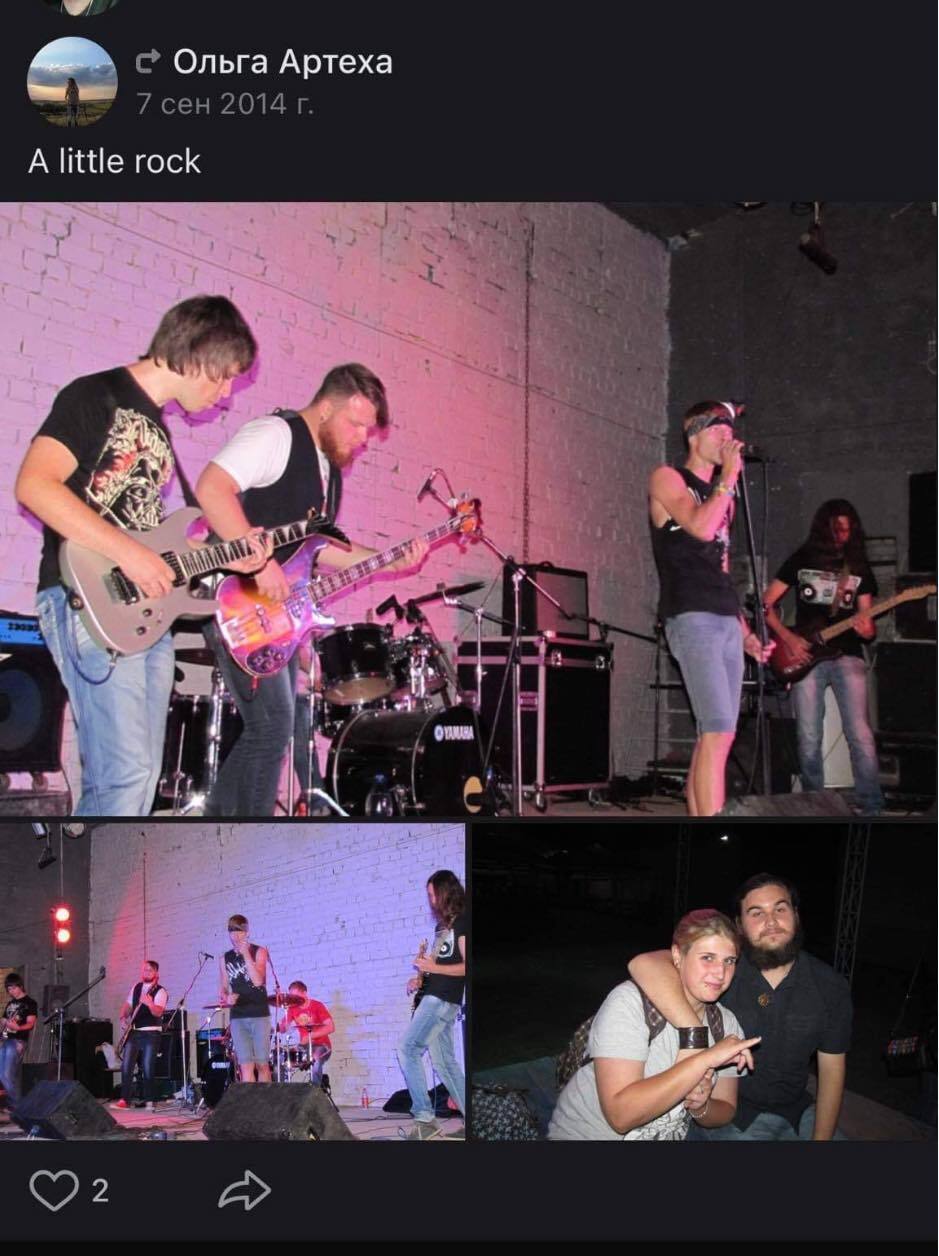Share the 'A little rock' post
This screenshot has width=939, height=1256.
coord(244,1191)
